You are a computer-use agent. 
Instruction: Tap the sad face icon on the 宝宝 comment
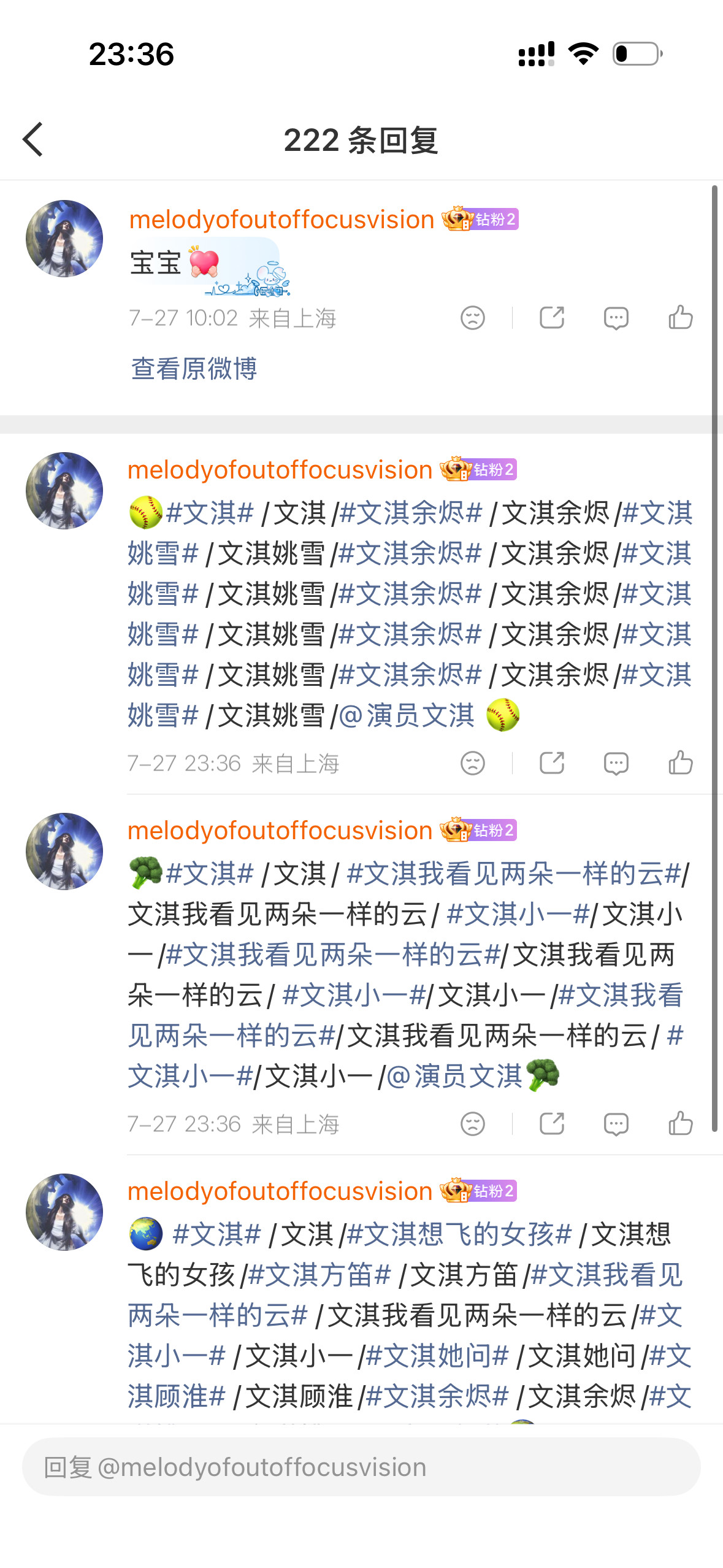click(x=473, y=318)
